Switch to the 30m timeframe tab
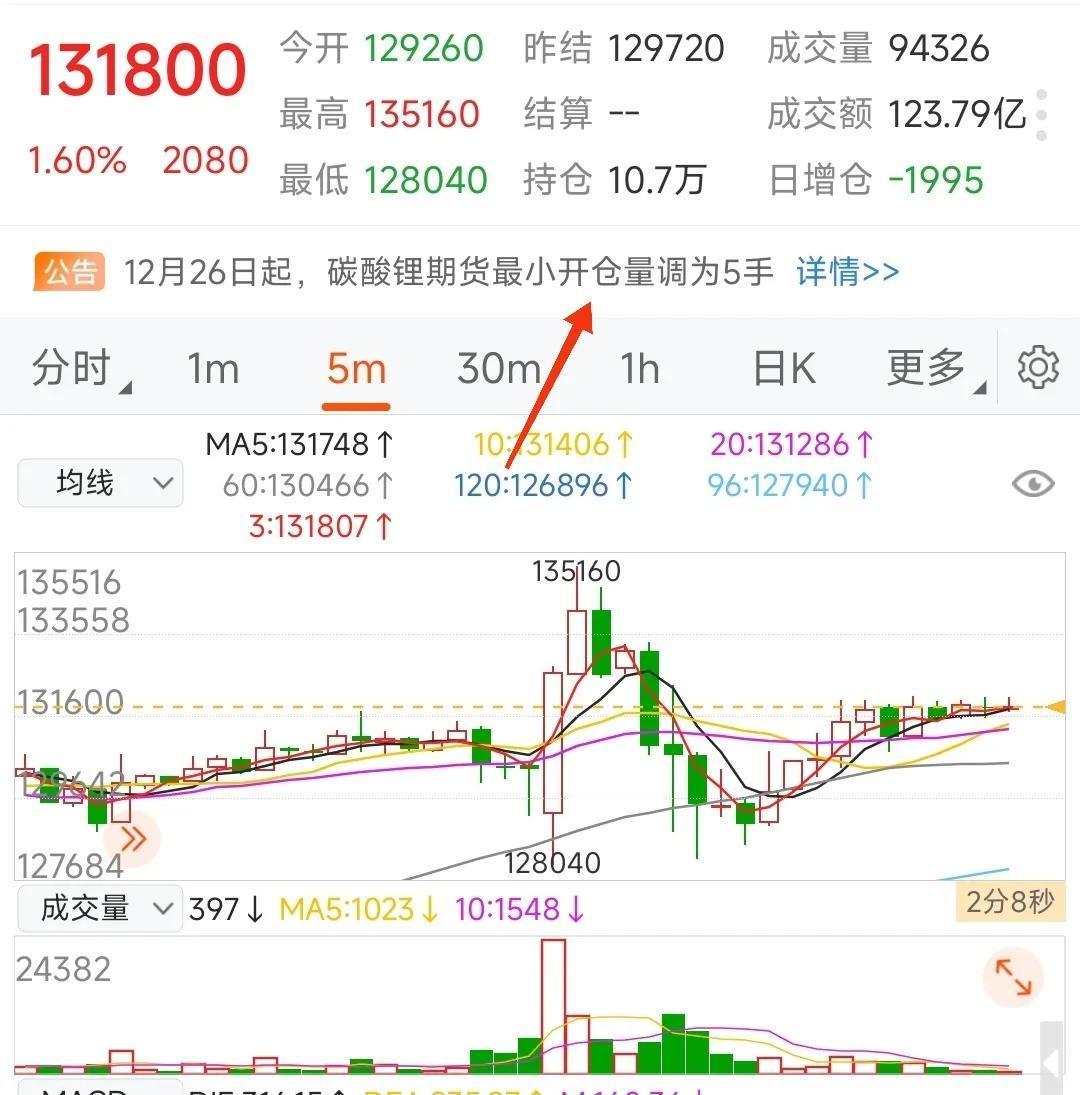Viewport: 1080px width, 1095px height. point(499,368)
